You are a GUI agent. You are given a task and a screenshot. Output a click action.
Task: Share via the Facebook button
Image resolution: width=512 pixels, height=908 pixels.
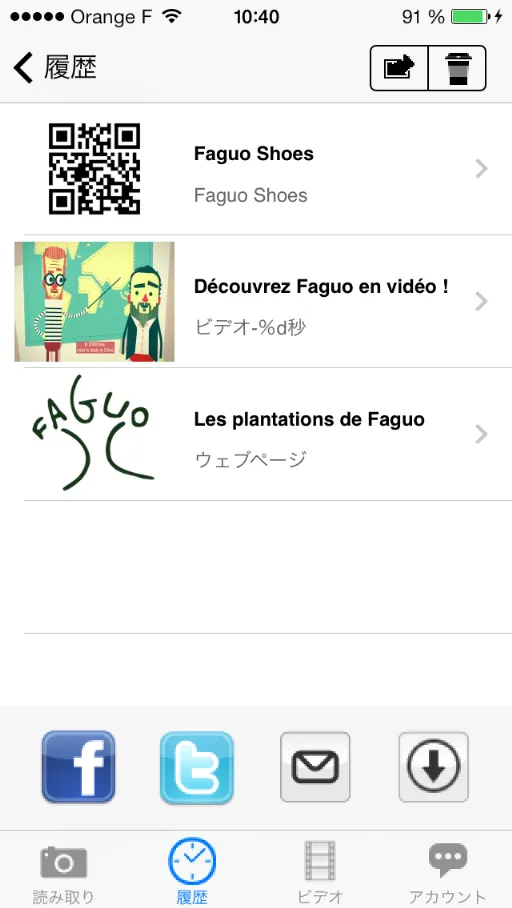79,767
